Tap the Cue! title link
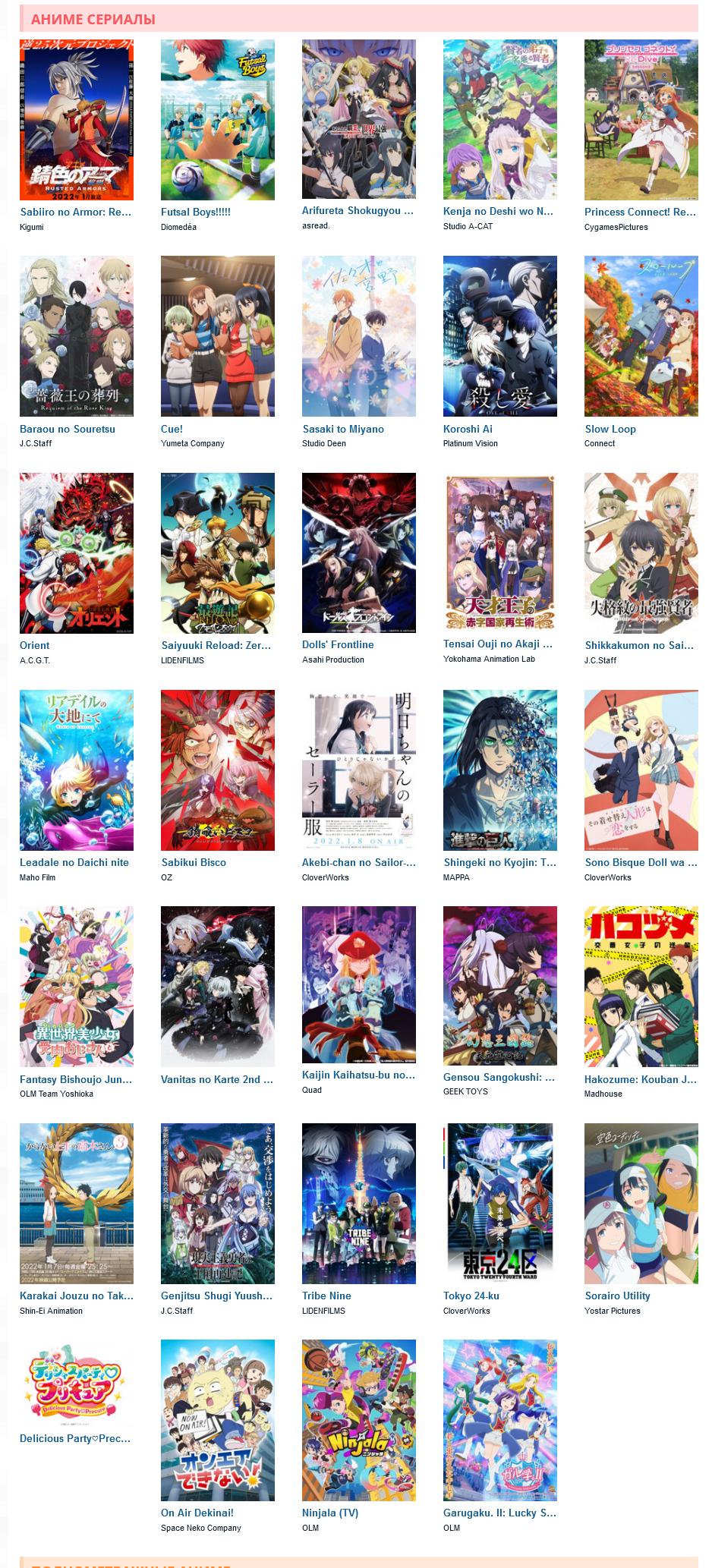The height and width of the screenshot is (1568, 712). 172,429
